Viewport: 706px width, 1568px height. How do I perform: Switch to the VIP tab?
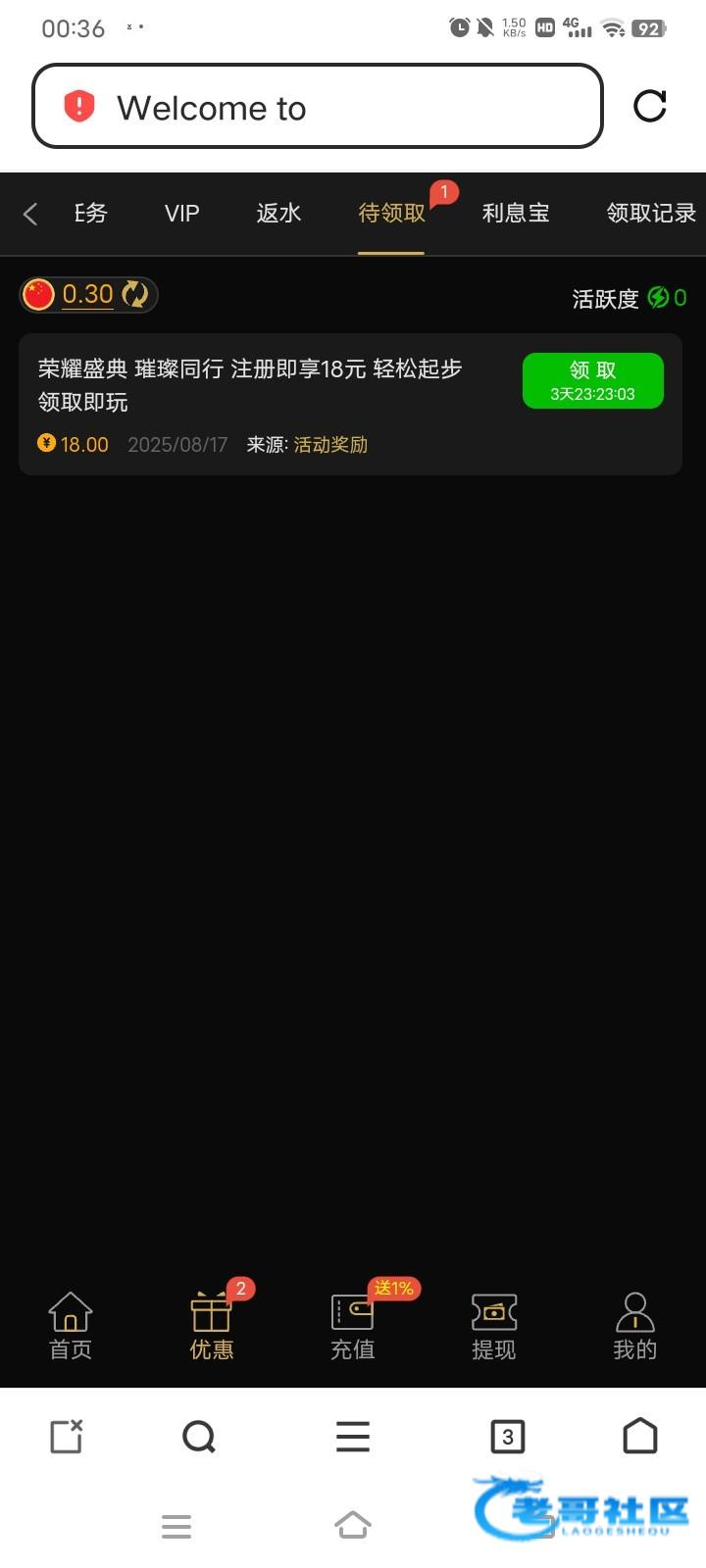pos(181,214)
